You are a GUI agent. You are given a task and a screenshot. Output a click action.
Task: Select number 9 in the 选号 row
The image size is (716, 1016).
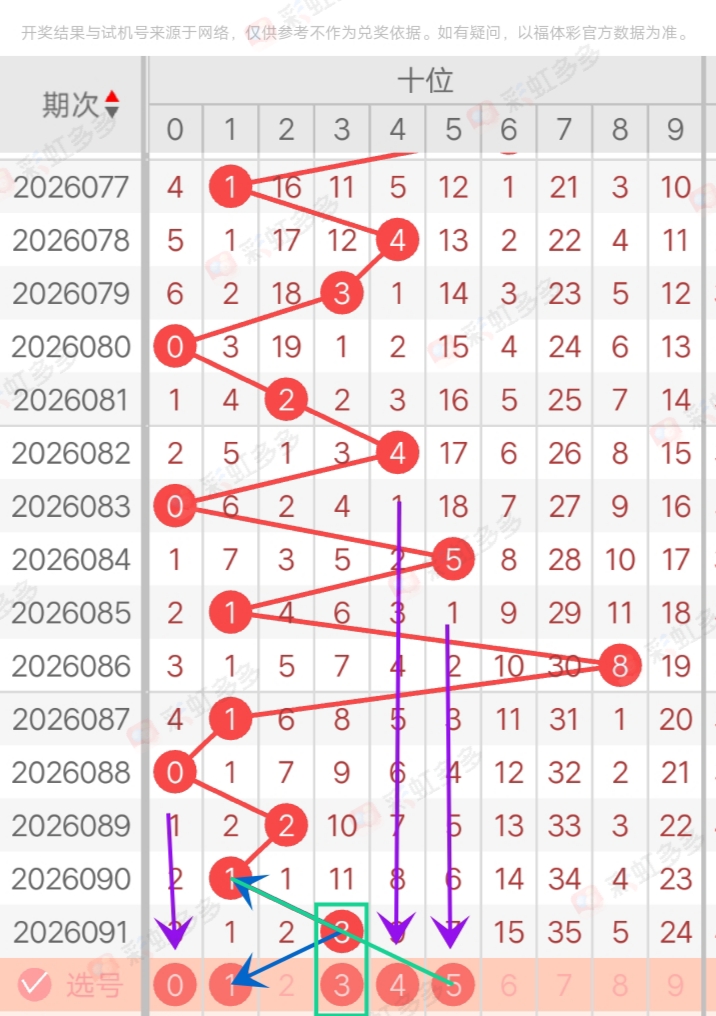click(x=676, y=986)
